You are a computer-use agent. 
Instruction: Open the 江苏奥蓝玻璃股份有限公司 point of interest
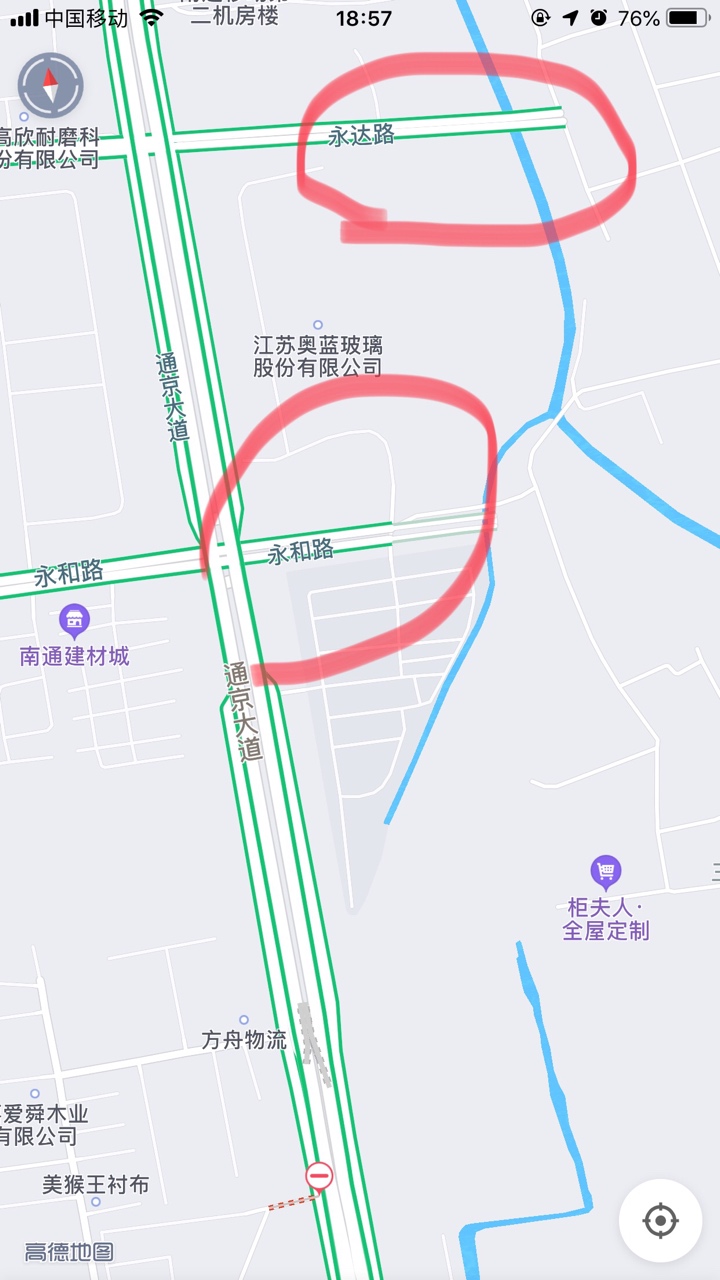click(318, 346)
